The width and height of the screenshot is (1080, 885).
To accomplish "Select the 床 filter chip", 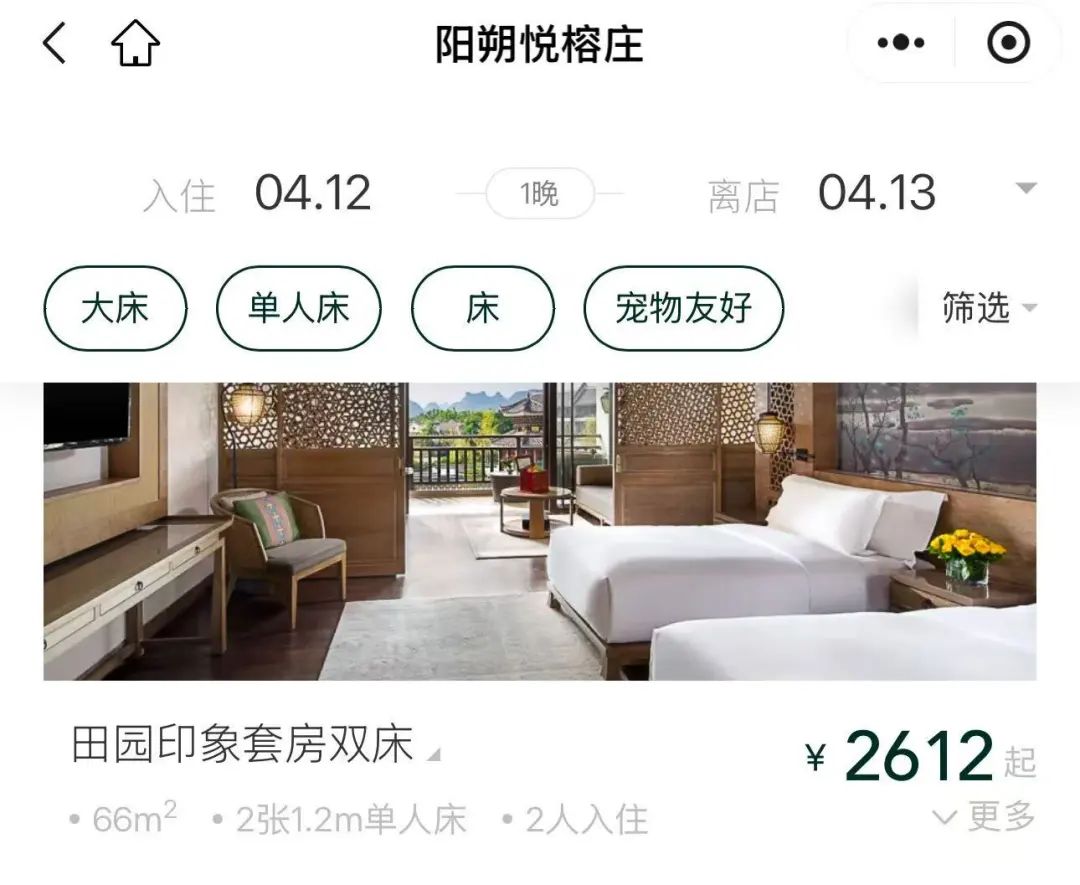I will (483, 308).
